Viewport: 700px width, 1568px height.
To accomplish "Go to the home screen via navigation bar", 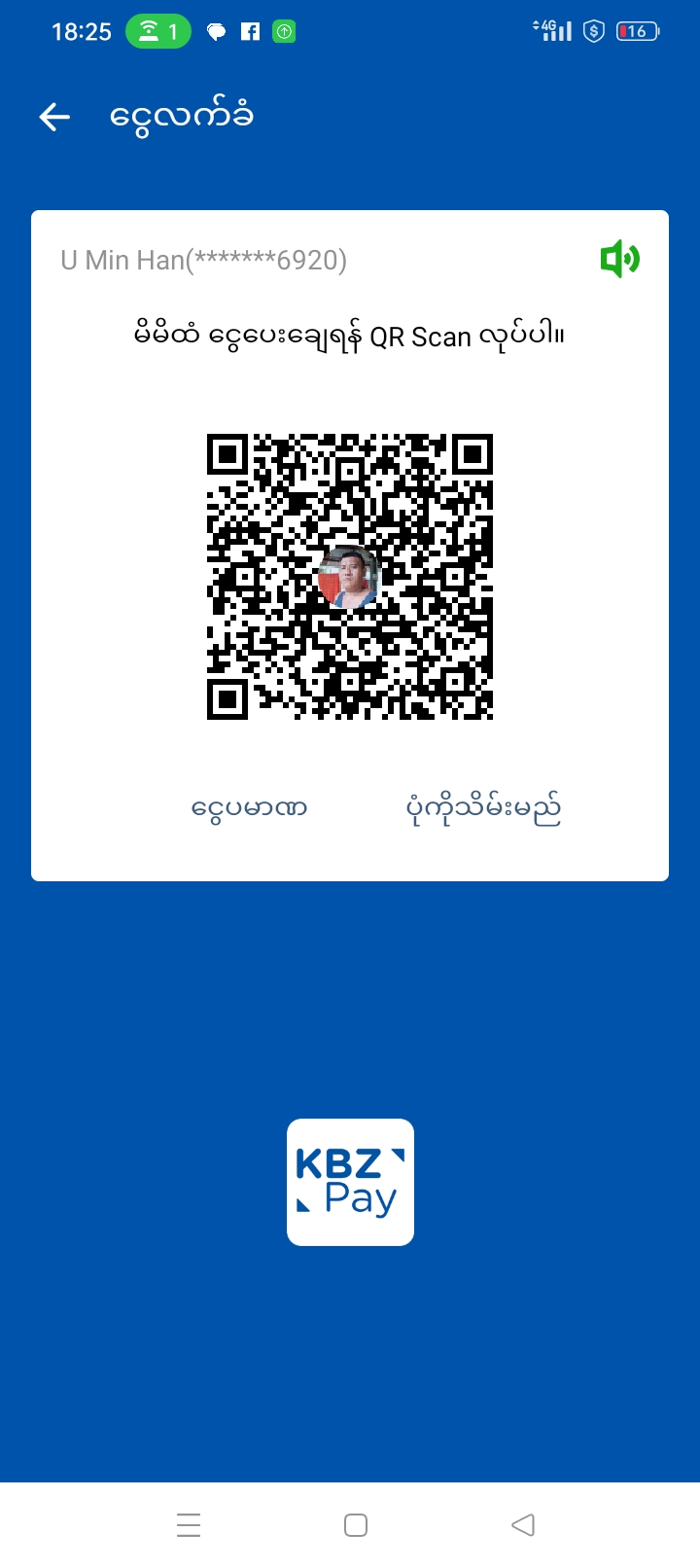I will tap(356, 1524).
